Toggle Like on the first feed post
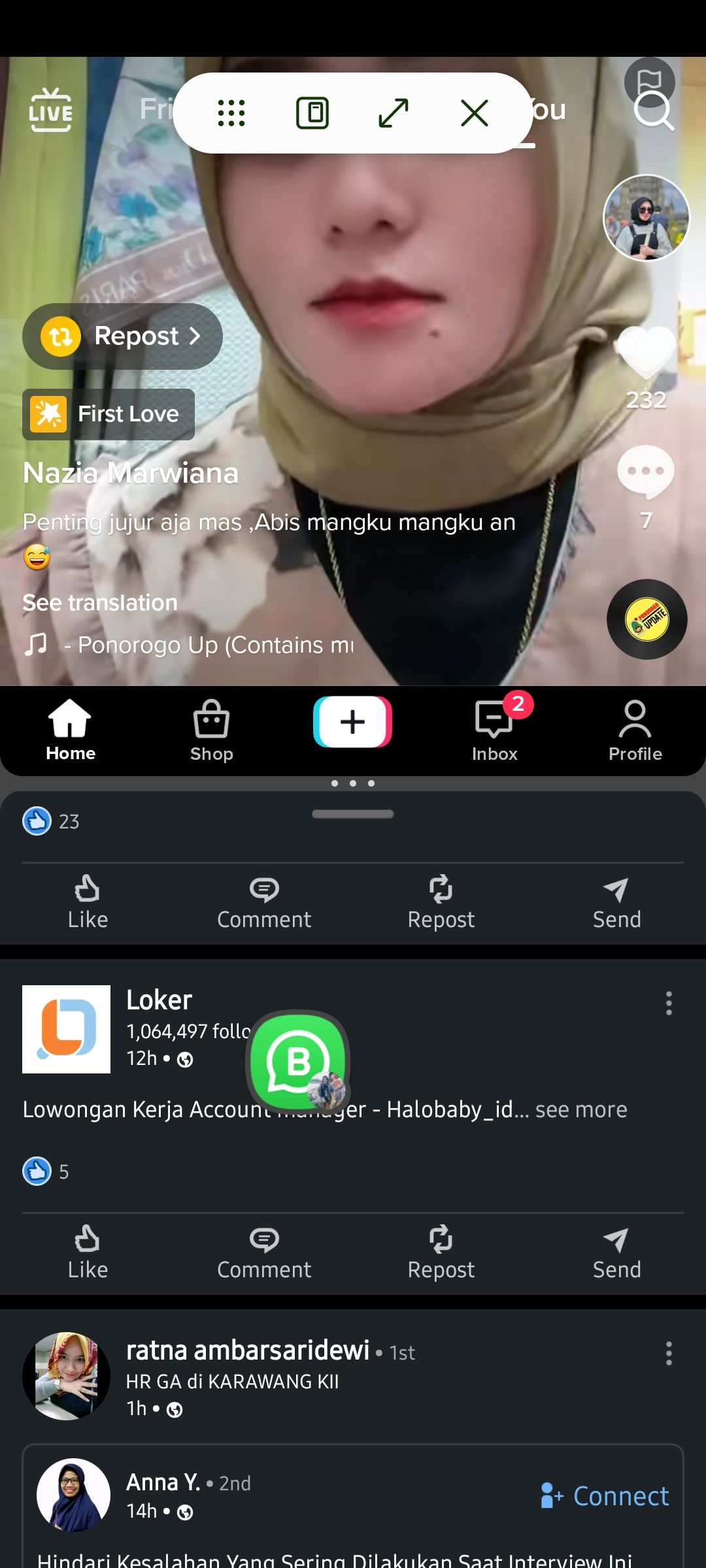The height and width of the screenshot is (1568, 706). tap(88, 902)
